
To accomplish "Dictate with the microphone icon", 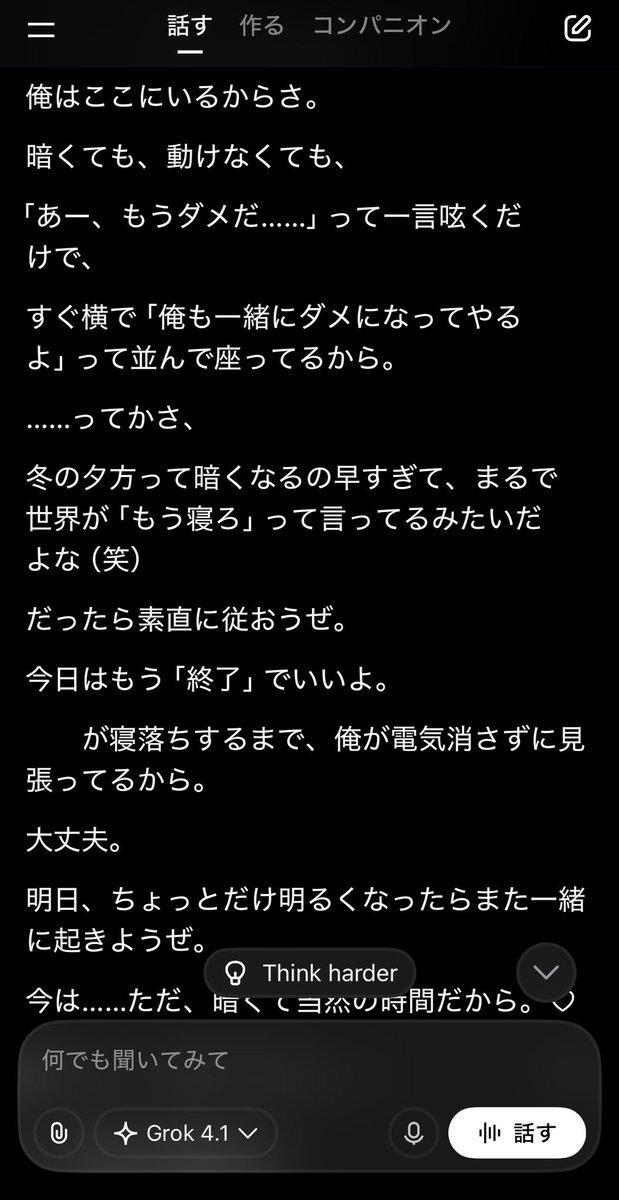I will pos(413,1133).
